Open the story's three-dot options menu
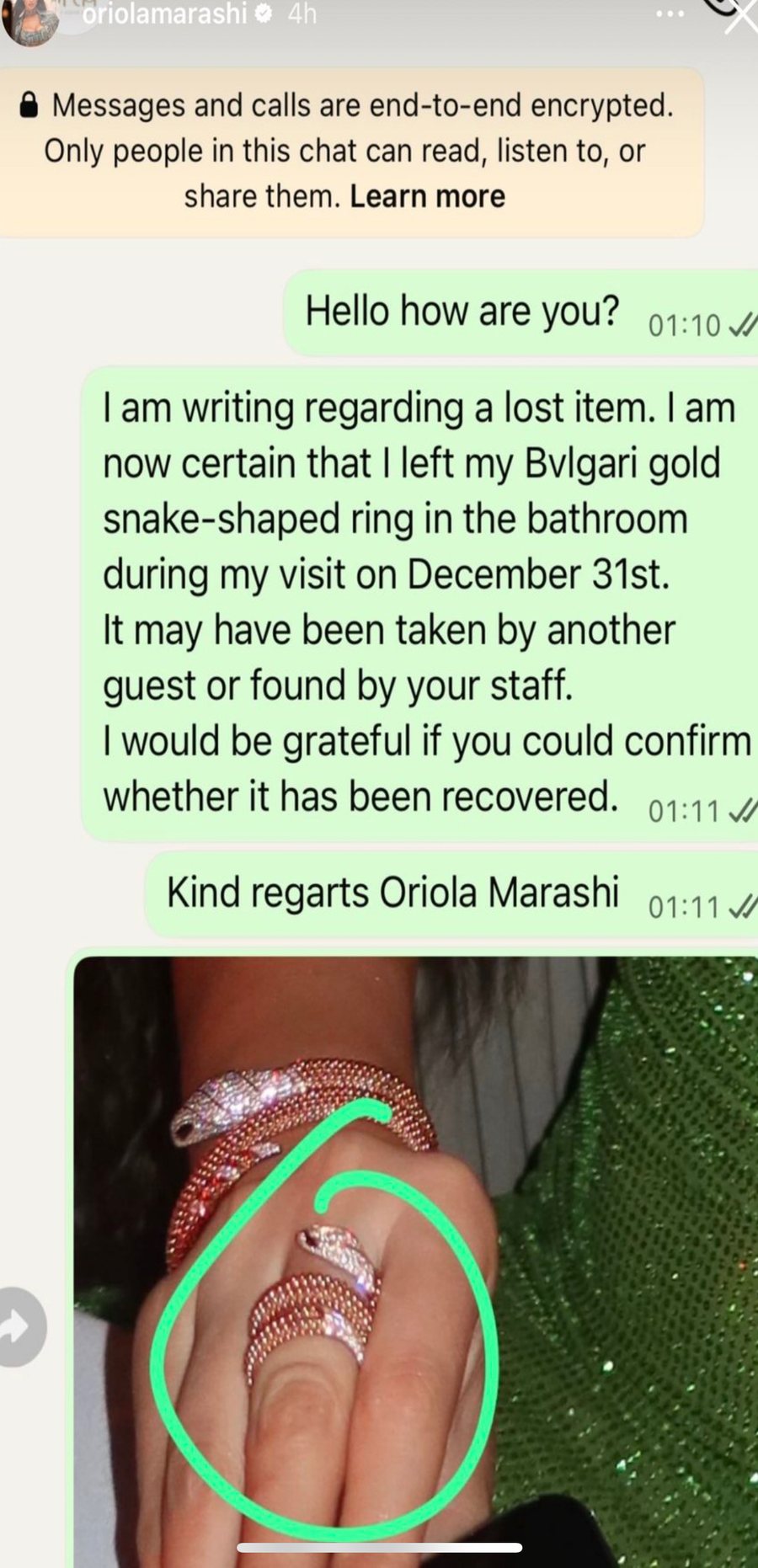This screenshot has height=1568, width=758. tap(670, 15)
